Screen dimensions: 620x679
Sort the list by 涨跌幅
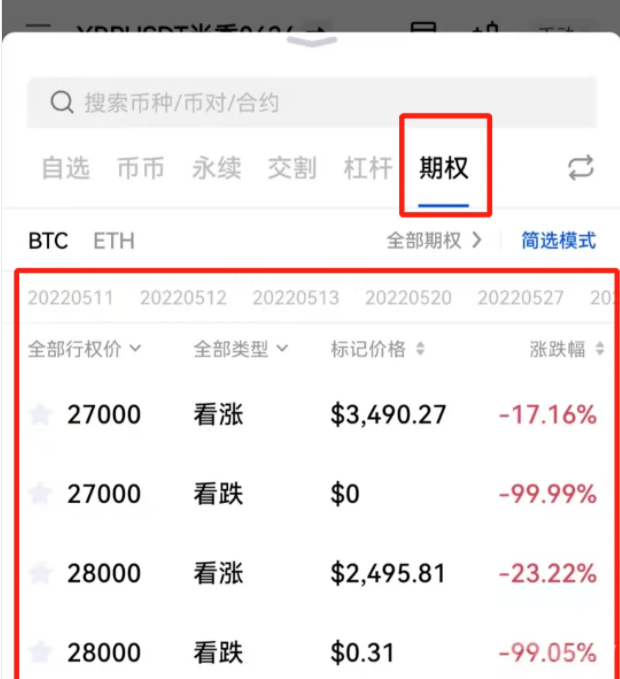click(567, 349)
